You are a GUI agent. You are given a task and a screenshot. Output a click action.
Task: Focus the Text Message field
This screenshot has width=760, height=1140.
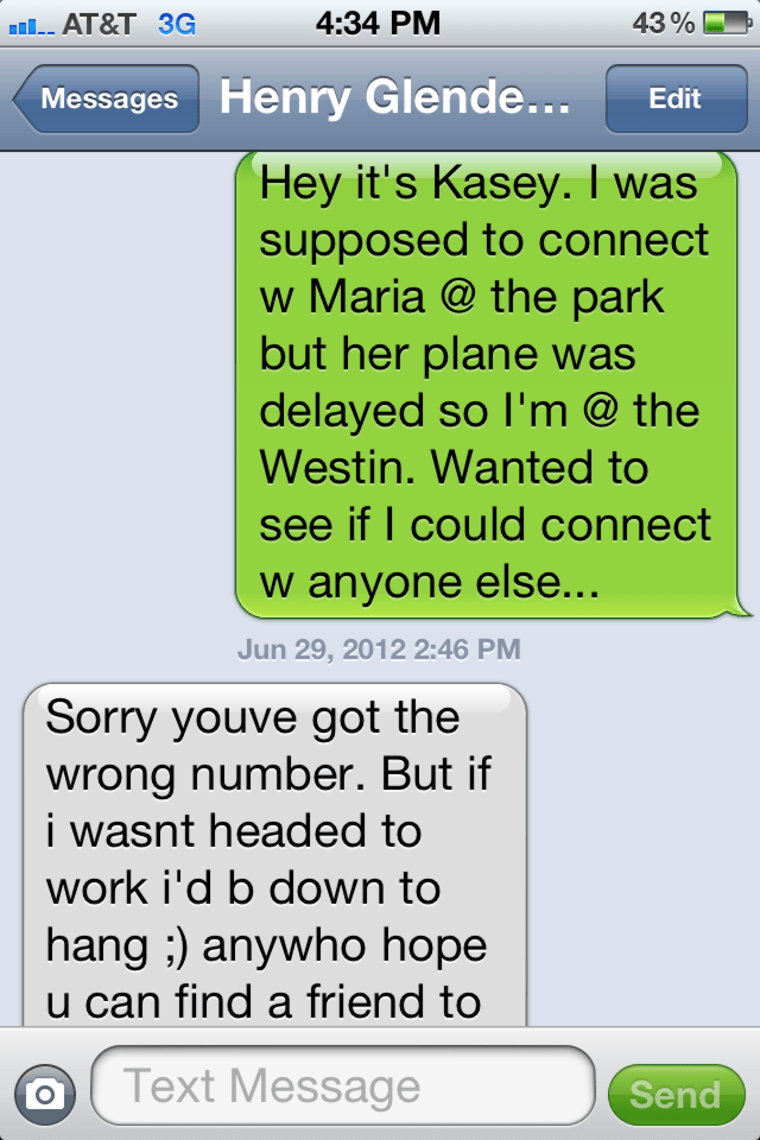pyautogui.click(x=342, y=1086)
